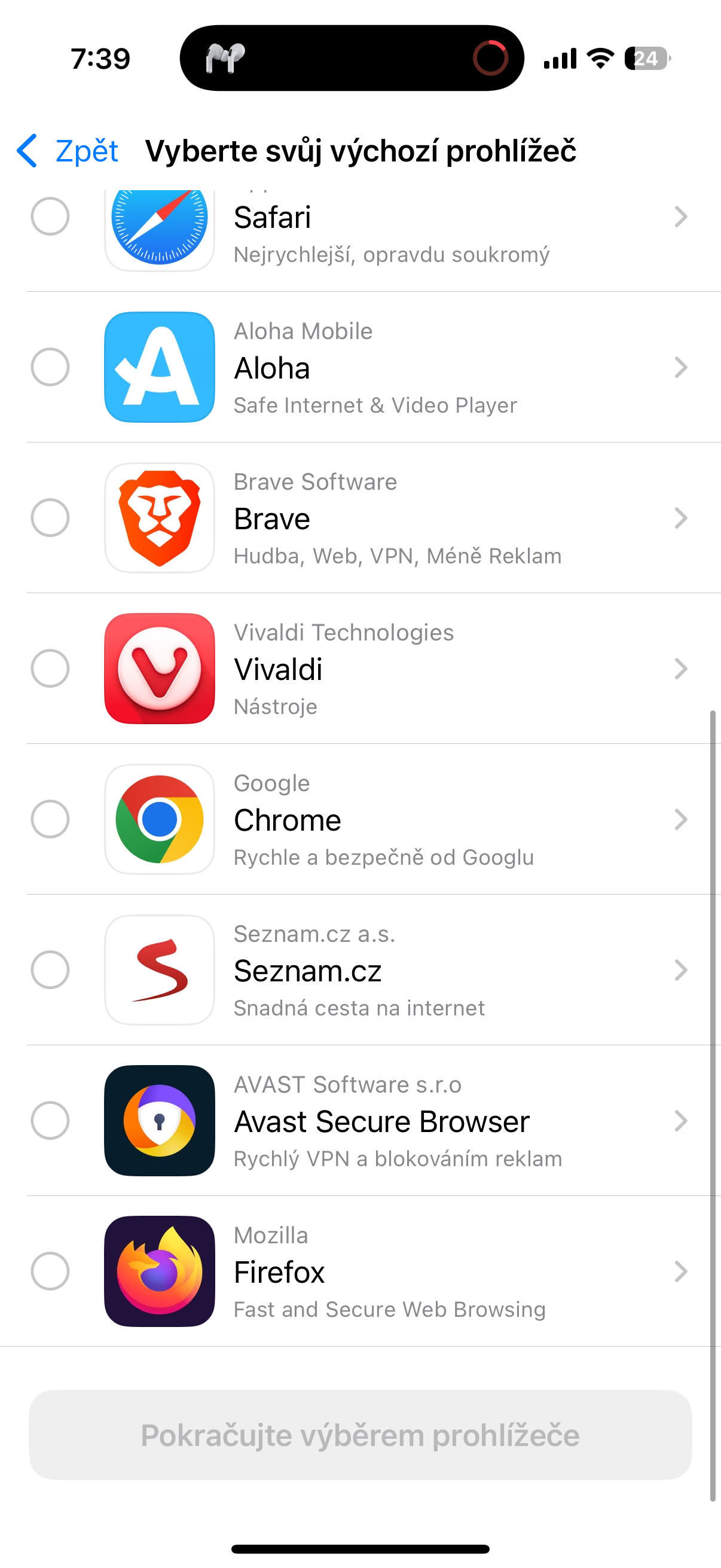Go back using the Zpět button

pyautogui.click(x=68, y=151)
